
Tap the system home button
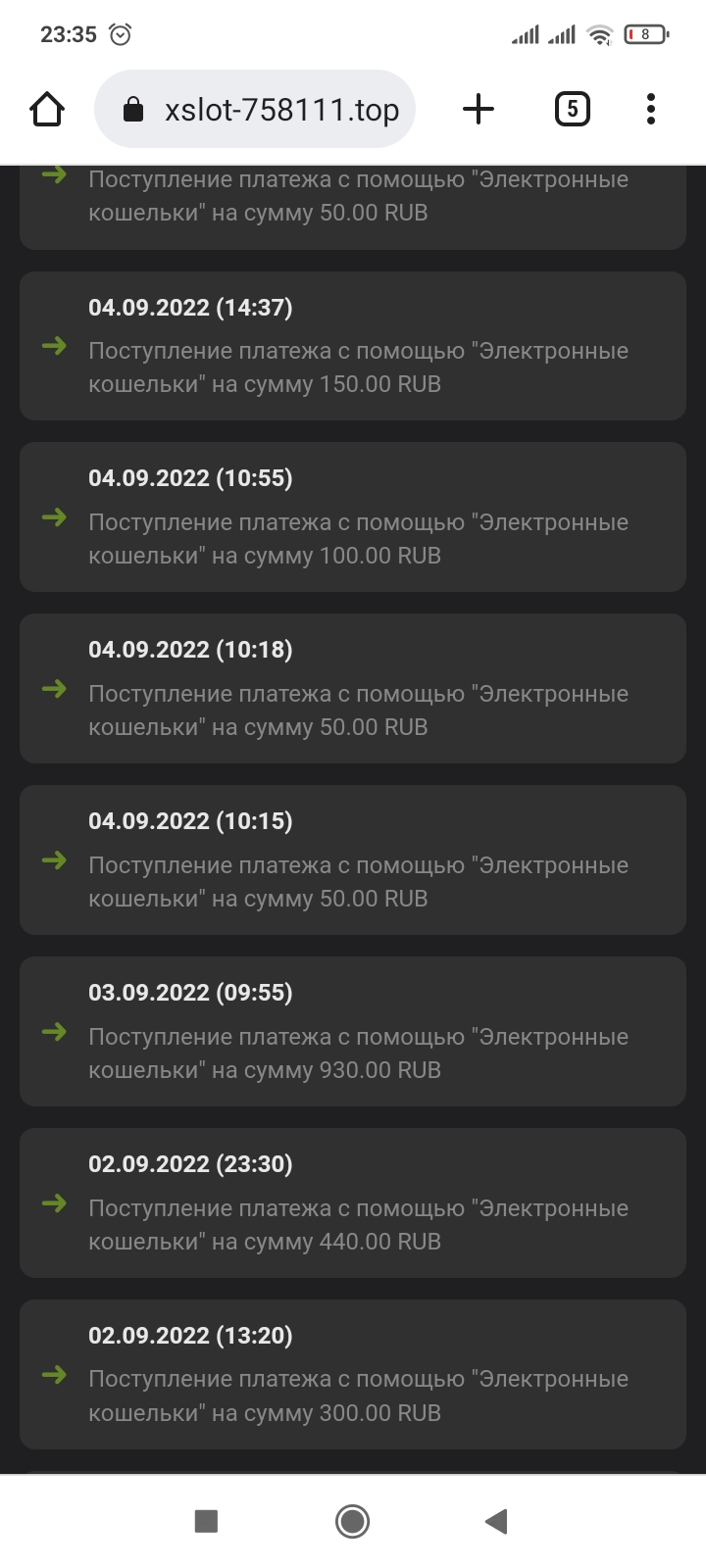(352, 1521)
